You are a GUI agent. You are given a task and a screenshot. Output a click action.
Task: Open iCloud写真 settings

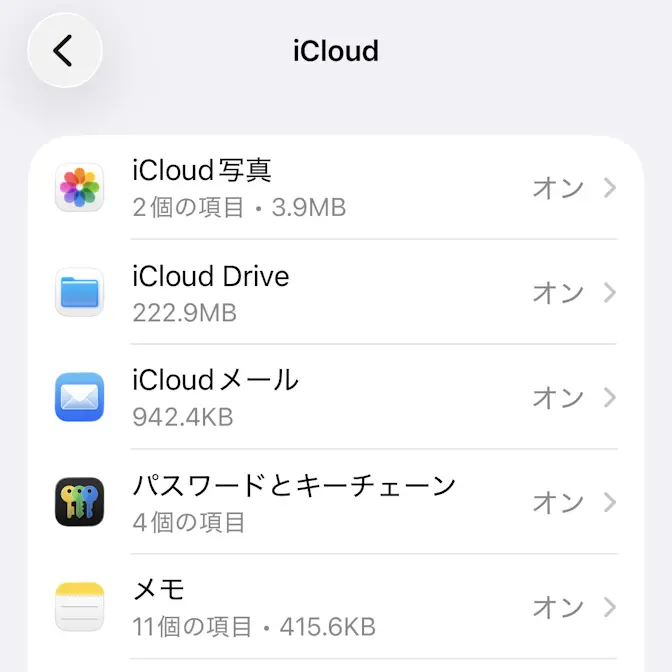coord(336,188)
